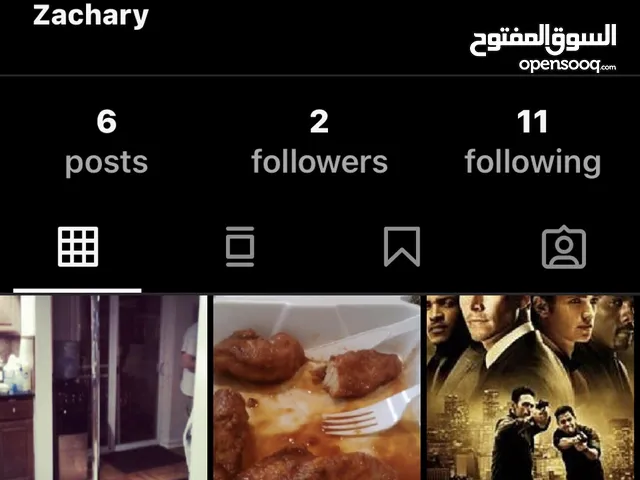640x480 pixels.
Task: Open the movie poster post
Action: (531, 388)
